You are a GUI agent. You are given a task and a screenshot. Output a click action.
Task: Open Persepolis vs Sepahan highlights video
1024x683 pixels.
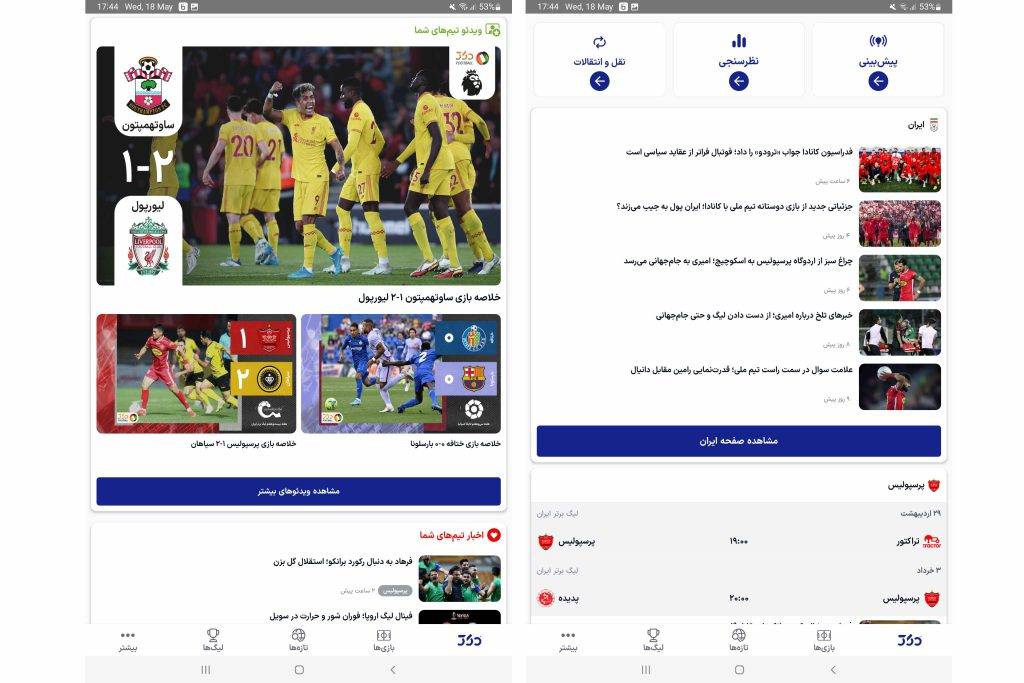coord(196,373)
